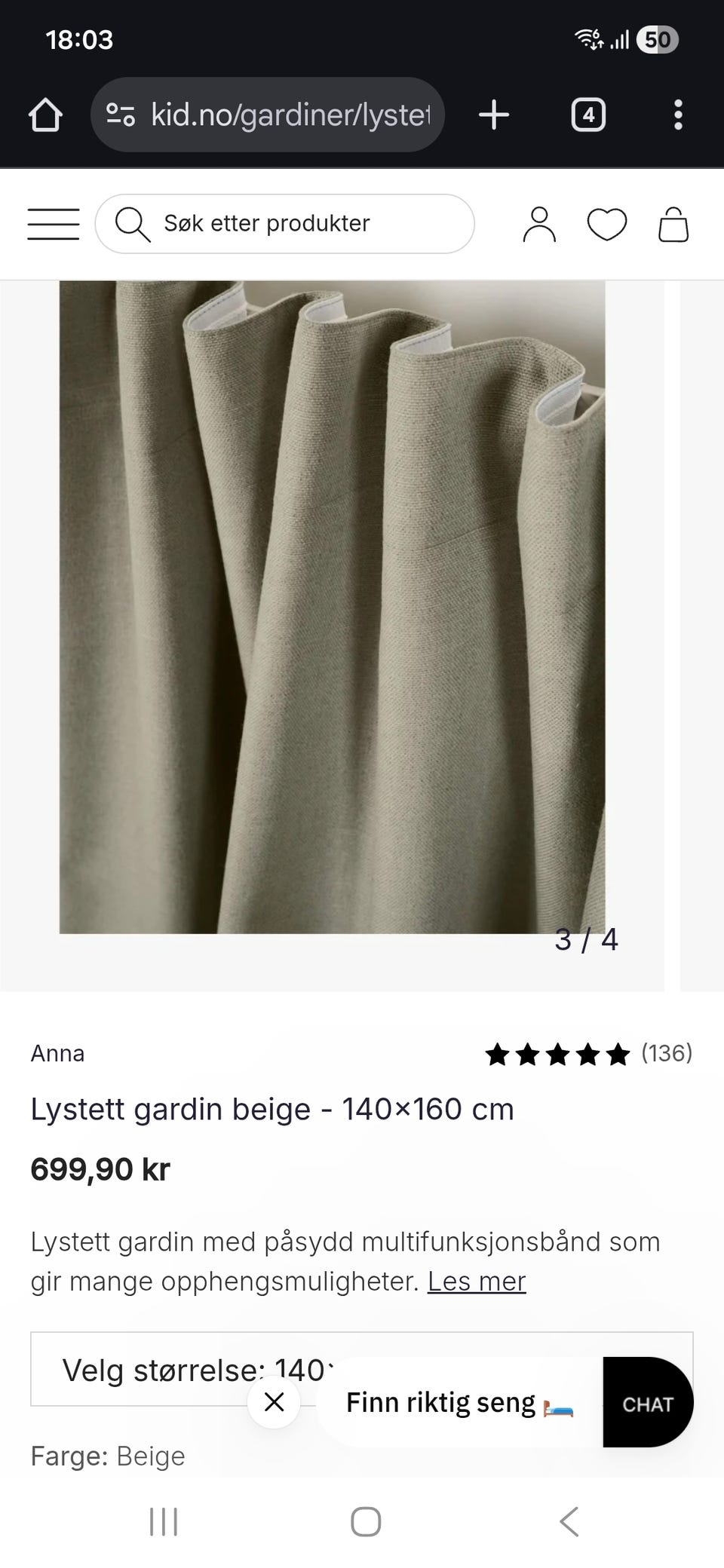The image size is (724, 1568).
Task: Tap the 3 / 4 image counter
Action: [587, 939]
